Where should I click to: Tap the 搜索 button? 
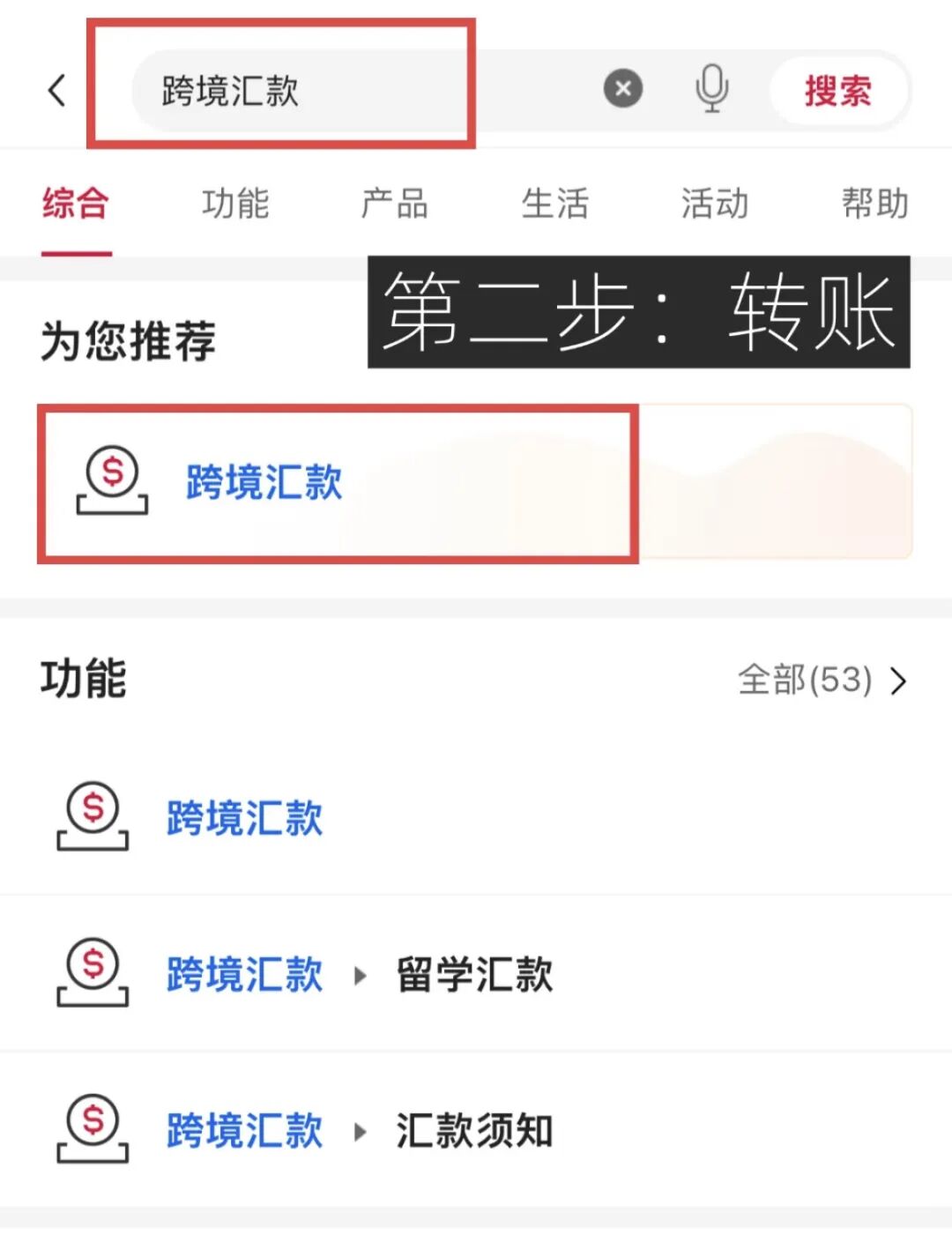coord(837,91)
